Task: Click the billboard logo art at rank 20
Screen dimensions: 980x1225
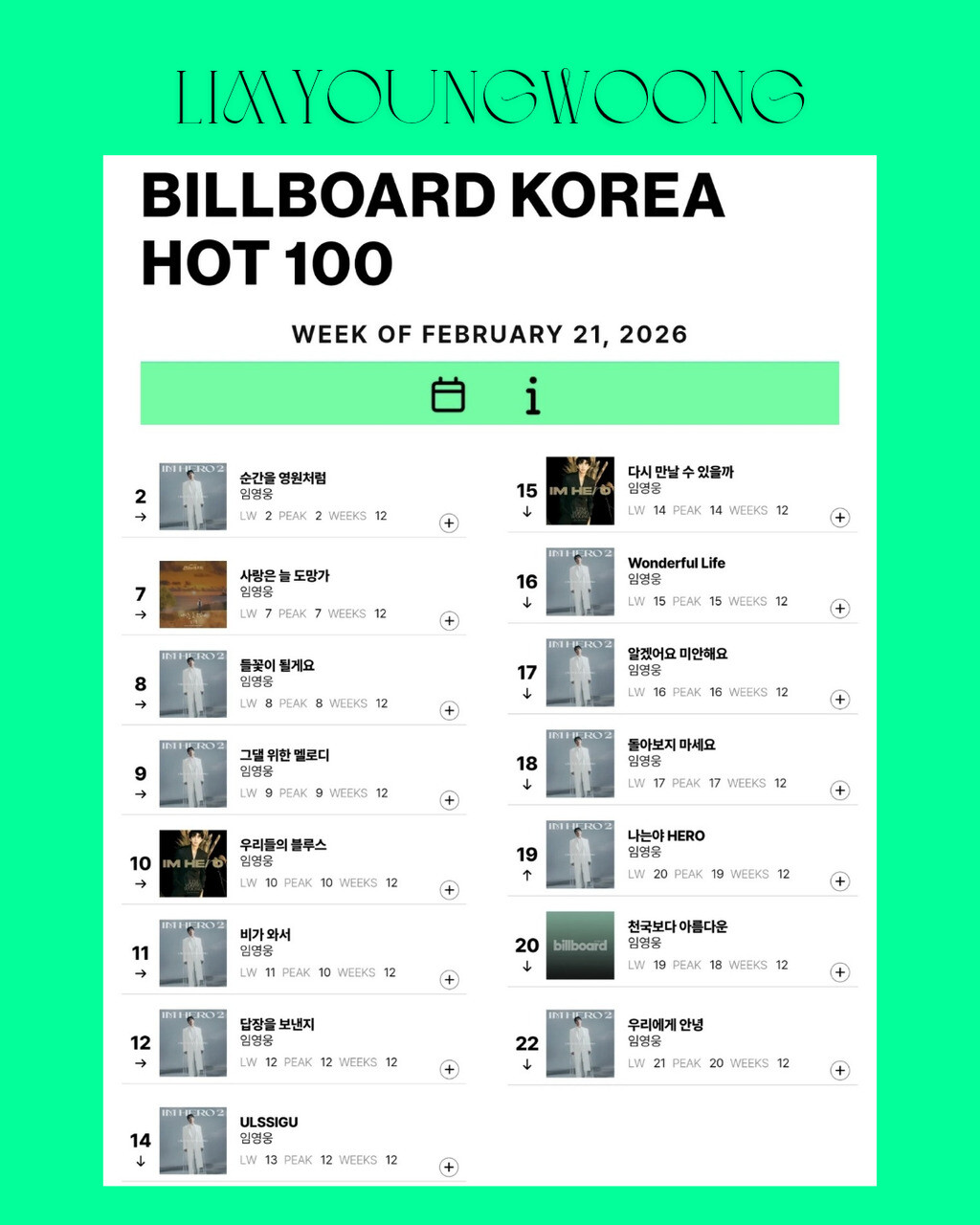Action: 579,946
